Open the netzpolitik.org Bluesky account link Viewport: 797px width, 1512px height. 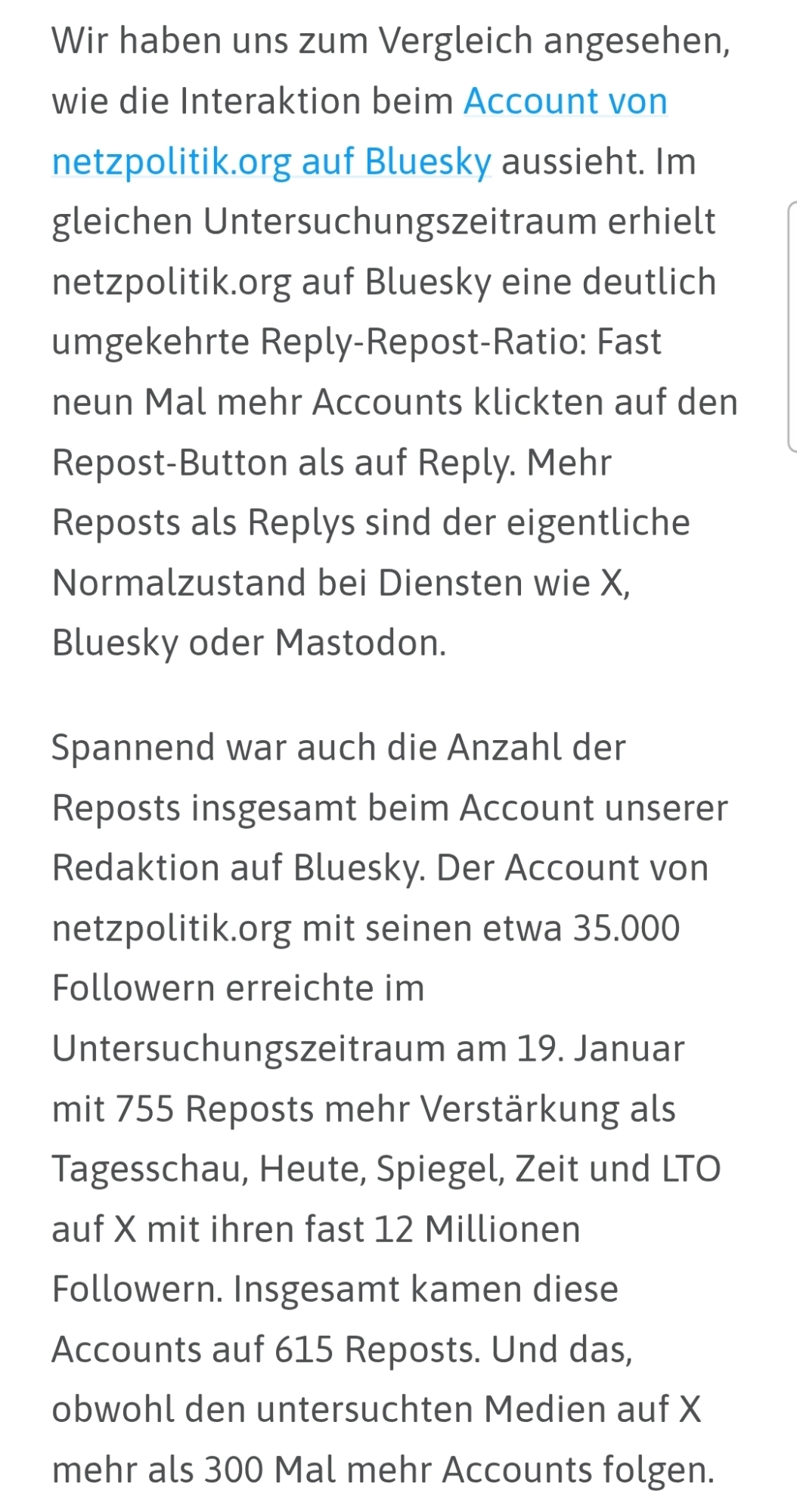coord(271,162)
